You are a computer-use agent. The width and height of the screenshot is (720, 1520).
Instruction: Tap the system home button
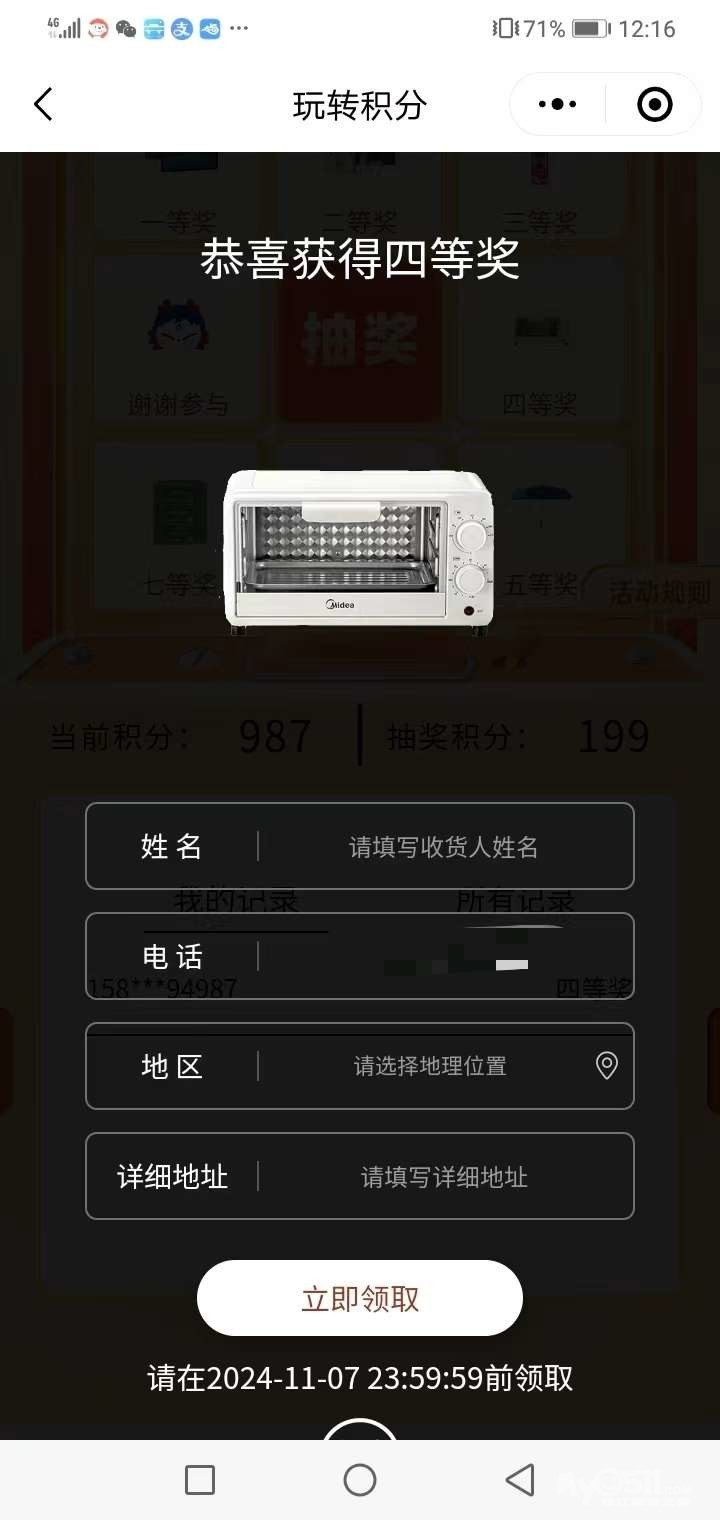tap(360, 1480)
